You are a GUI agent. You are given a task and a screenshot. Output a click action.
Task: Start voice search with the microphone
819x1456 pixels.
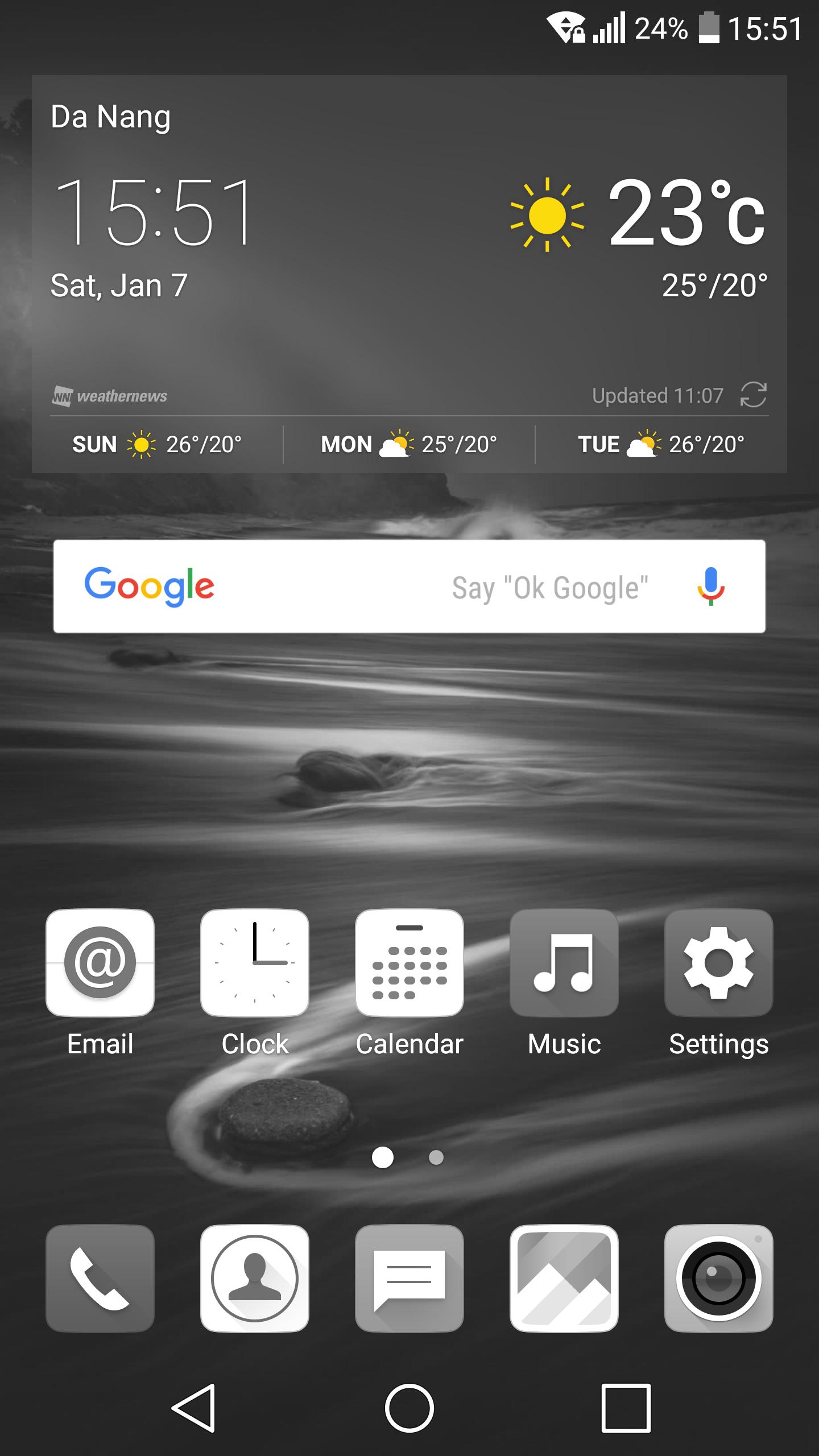point(710,586)
